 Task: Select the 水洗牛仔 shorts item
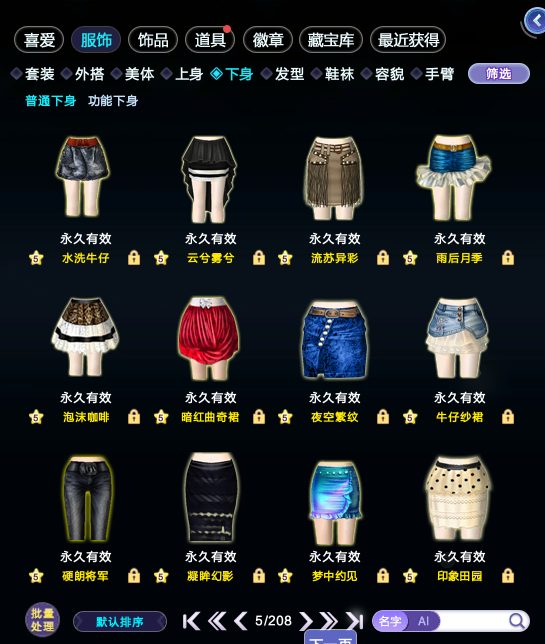tap(84, 177)
